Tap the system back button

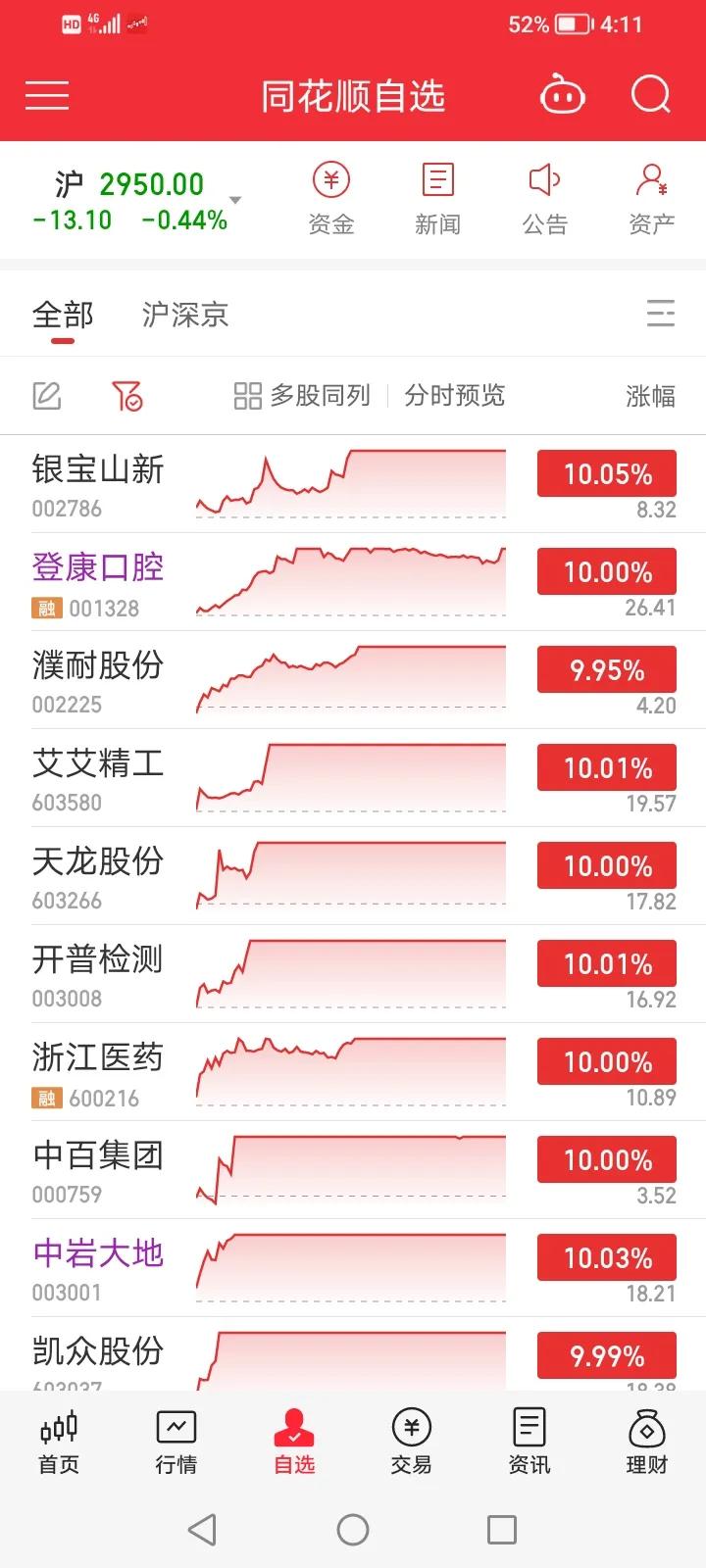[x=202, y=1529]
